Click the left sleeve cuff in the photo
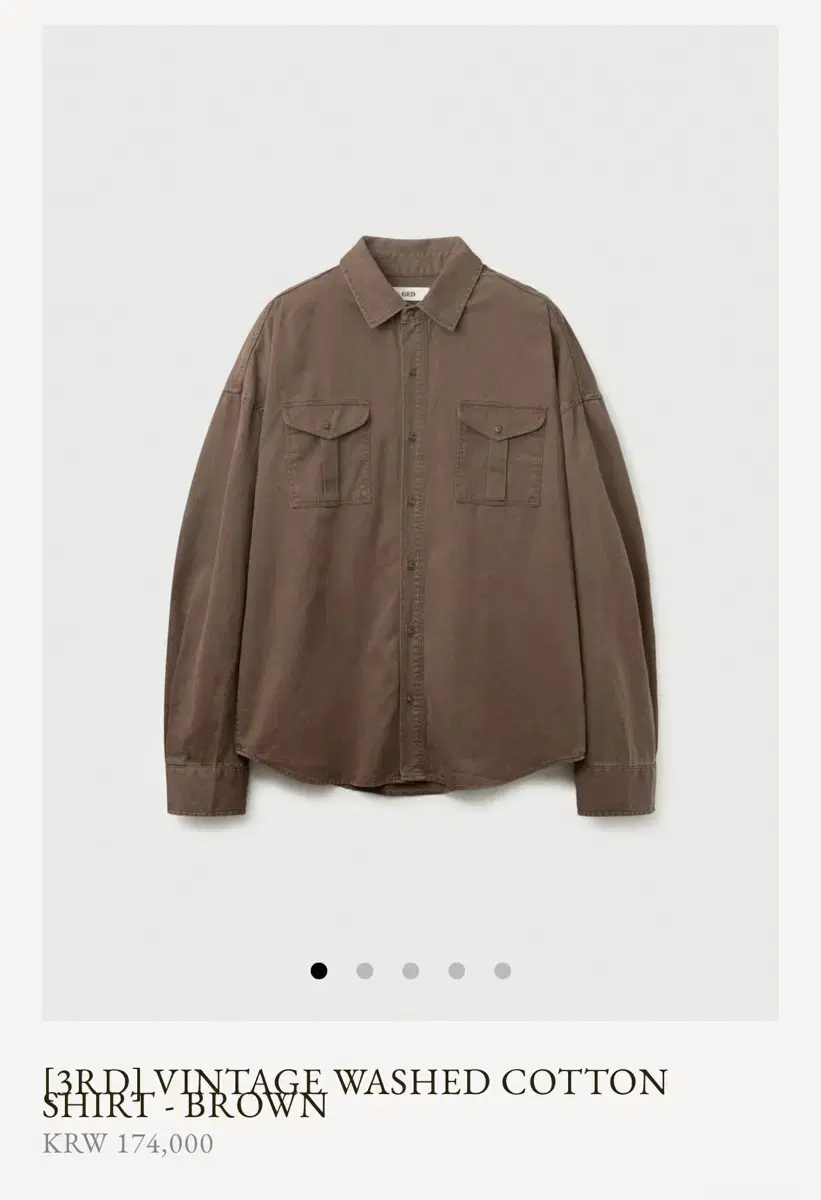The height and width of the screenshot is (1200, 821). (205, 790)
